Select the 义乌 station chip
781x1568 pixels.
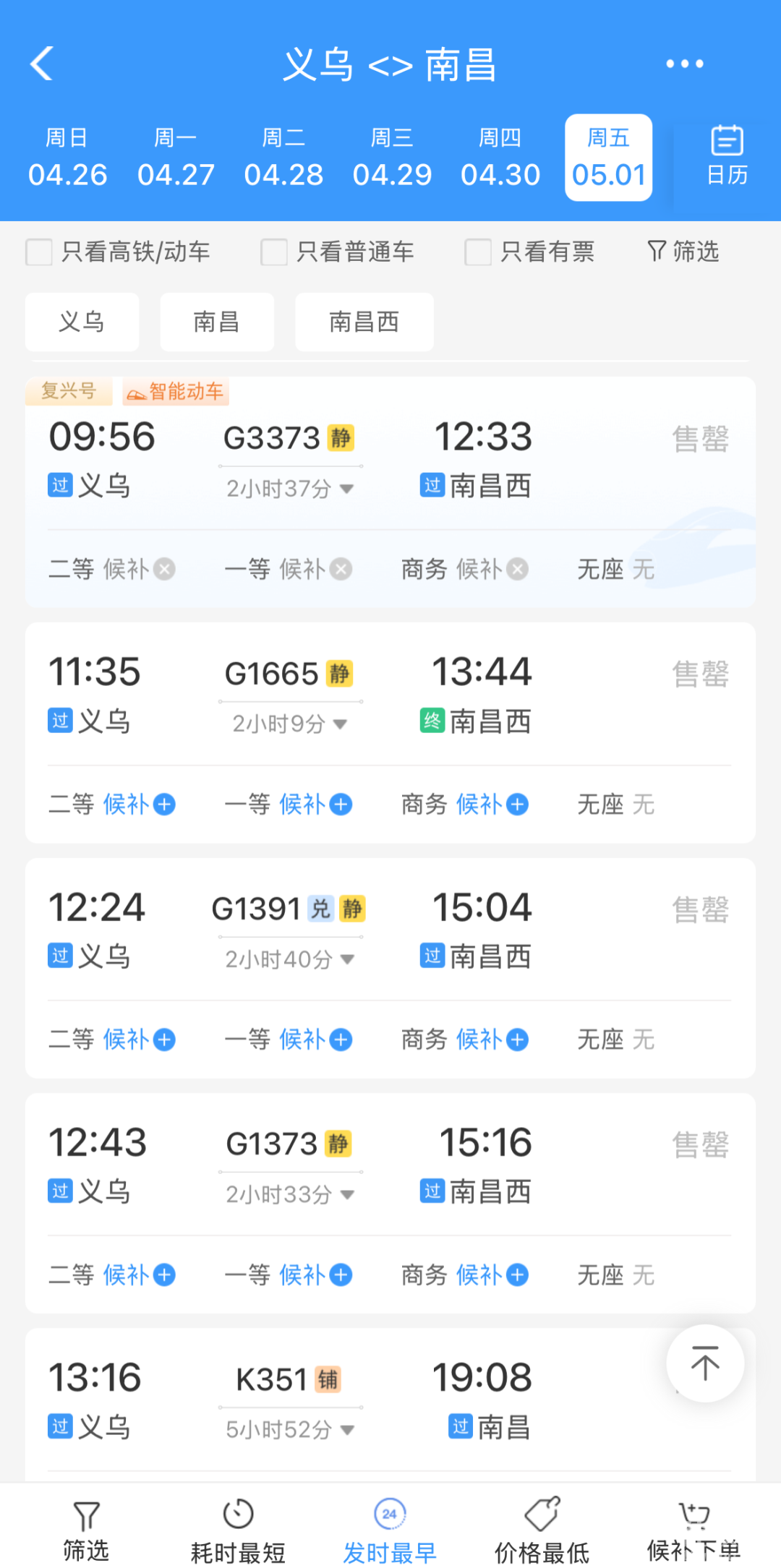[x=82, y=322]
